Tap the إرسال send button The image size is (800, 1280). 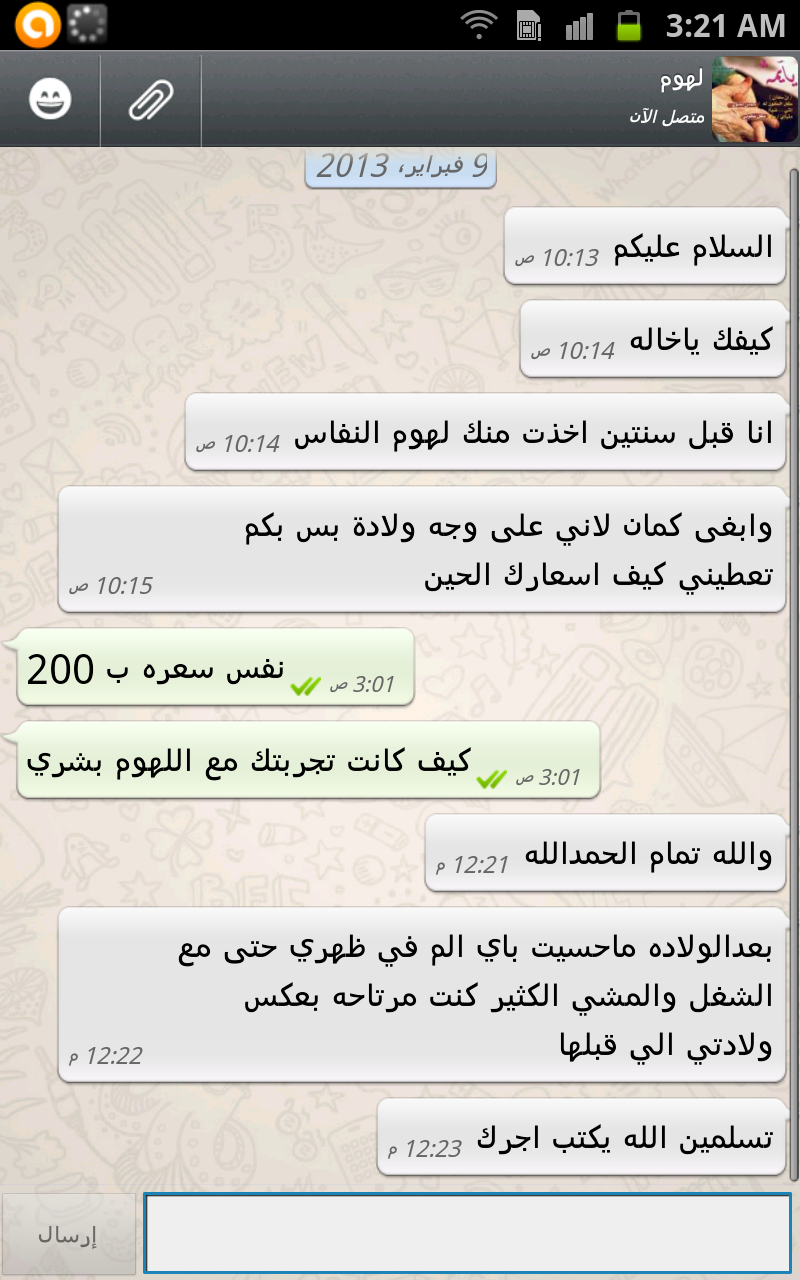pyautogui.click(x=68, y=1234)
